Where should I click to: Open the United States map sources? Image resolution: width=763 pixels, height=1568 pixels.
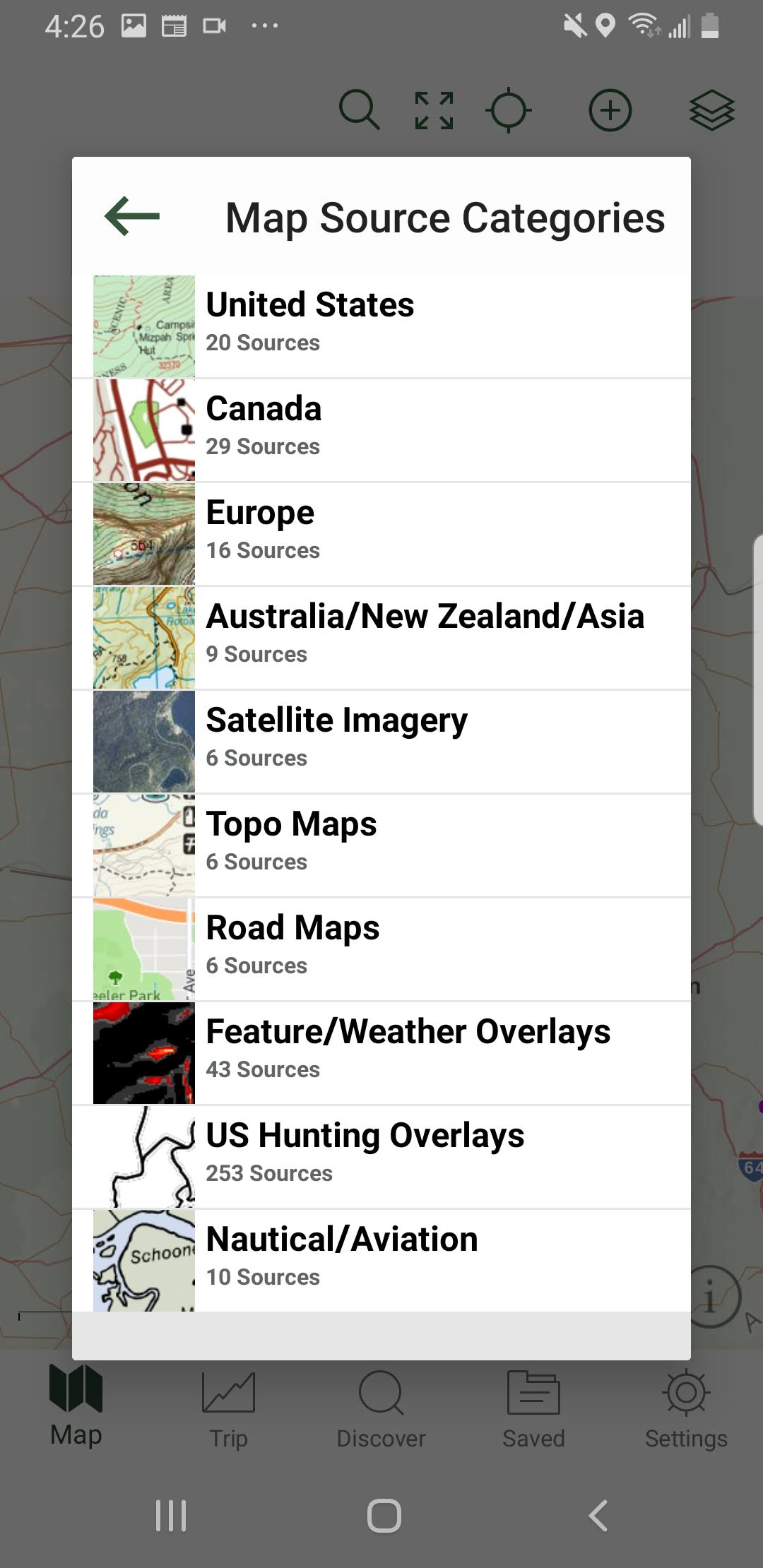[x=381, y=326]
